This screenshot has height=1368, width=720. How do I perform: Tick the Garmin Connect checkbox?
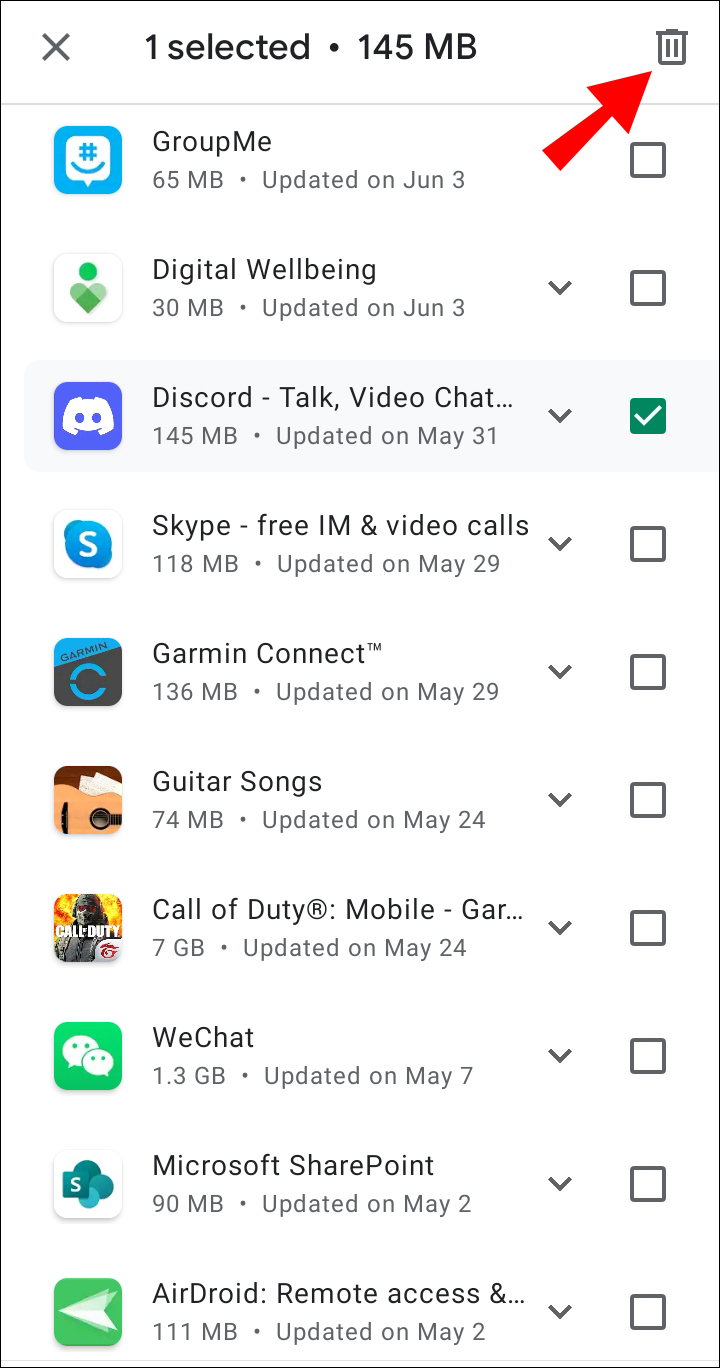click(648, 672)
